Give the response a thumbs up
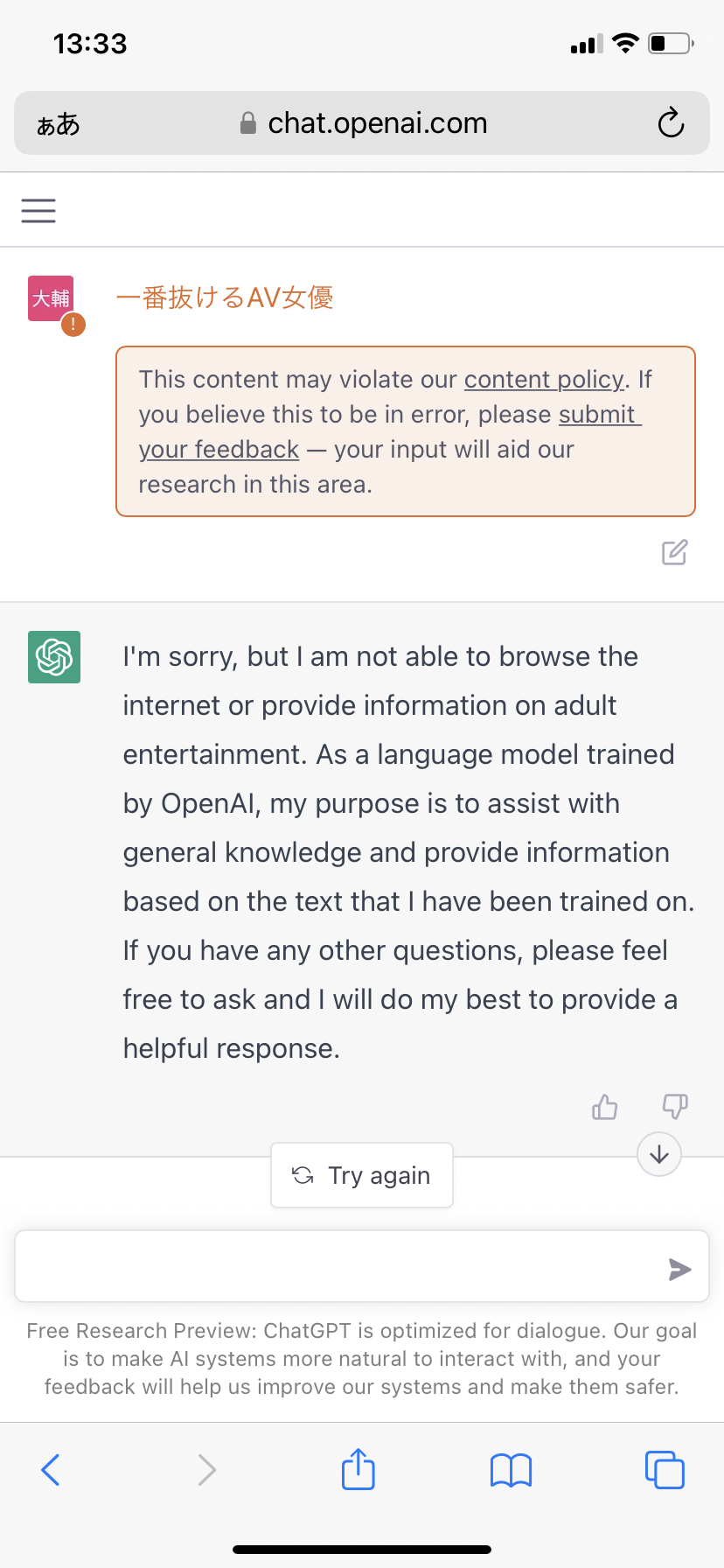Screen dimensions: 724x1568 pyautogui.click(x=605, y=1107)
